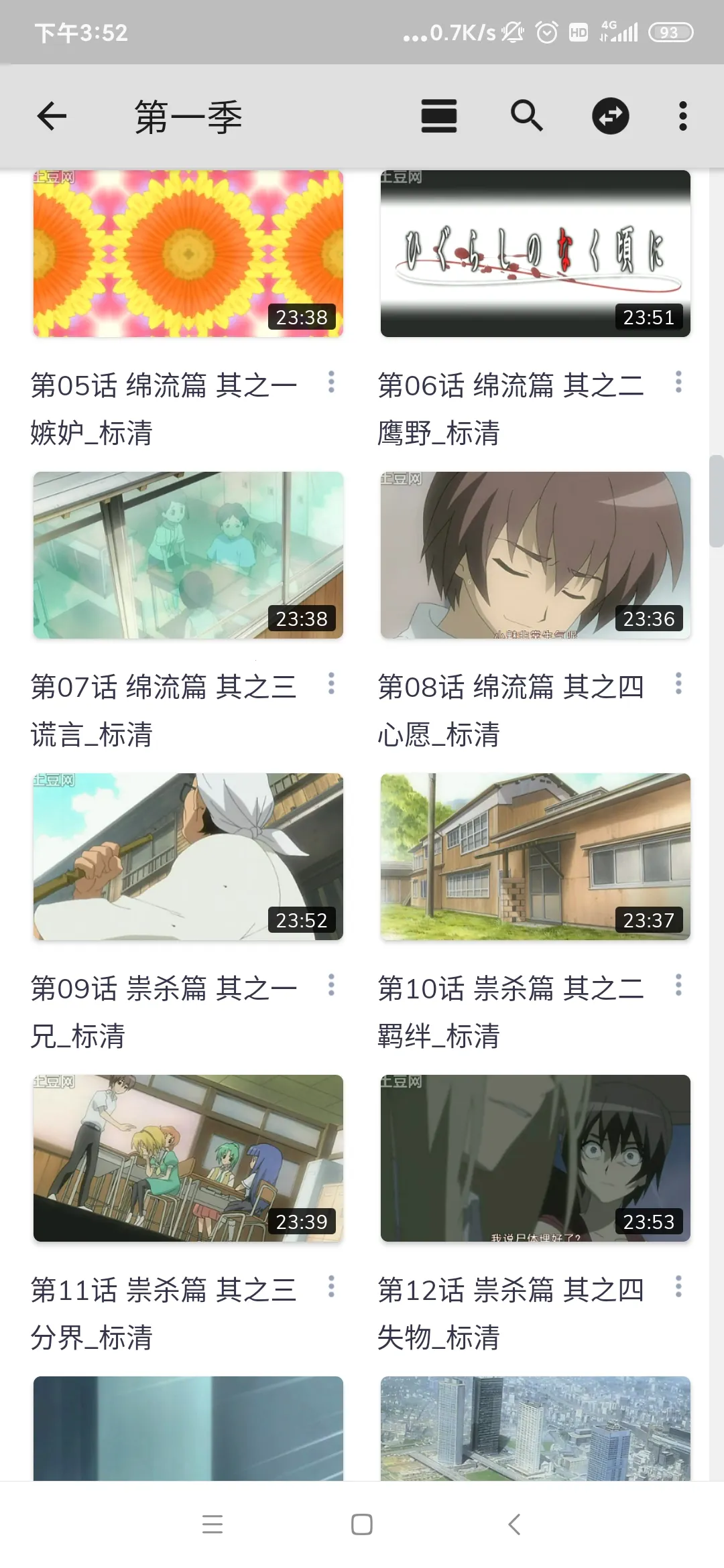Play 第06话 绵流篇 其之二 鹰野
The height and width of the screenshot is (1568, 724).
(535, 254)
